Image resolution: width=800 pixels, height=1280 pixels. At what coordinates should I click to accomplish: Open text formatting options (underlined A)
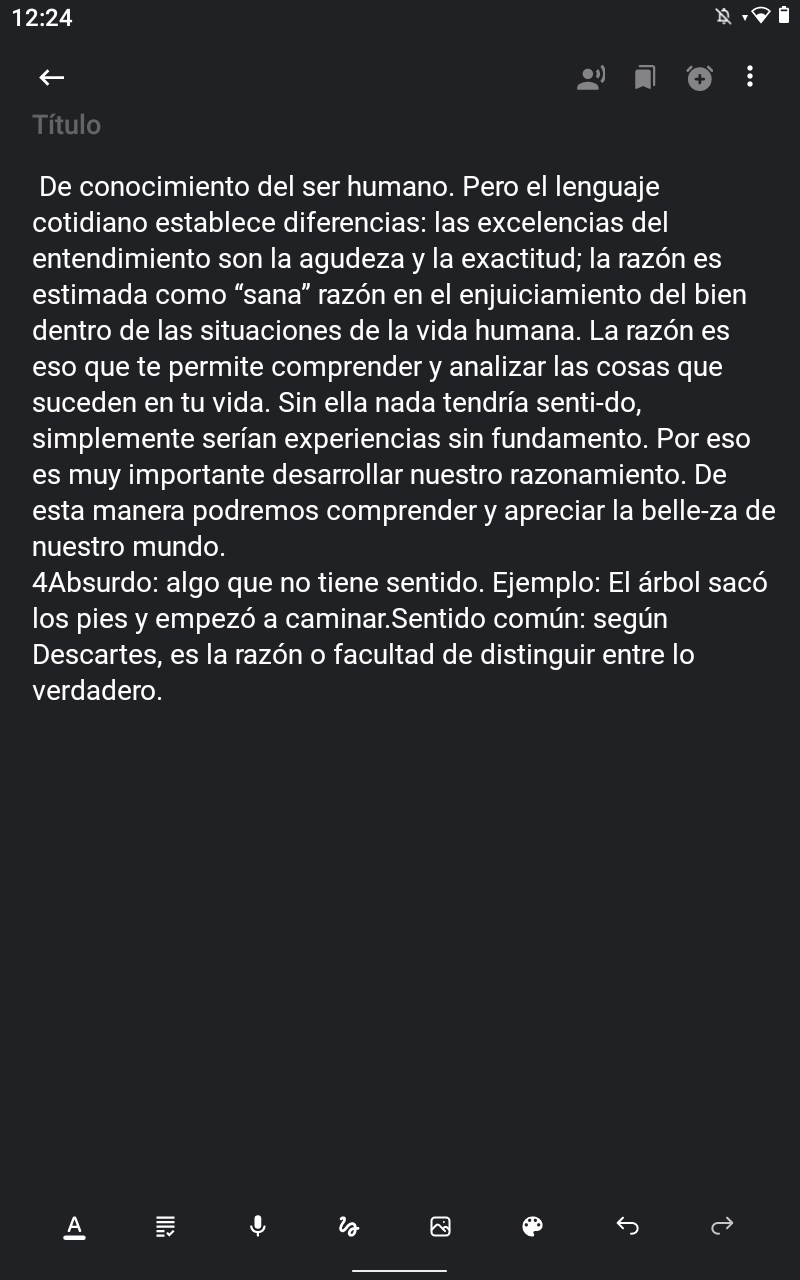click(74, 1226)
